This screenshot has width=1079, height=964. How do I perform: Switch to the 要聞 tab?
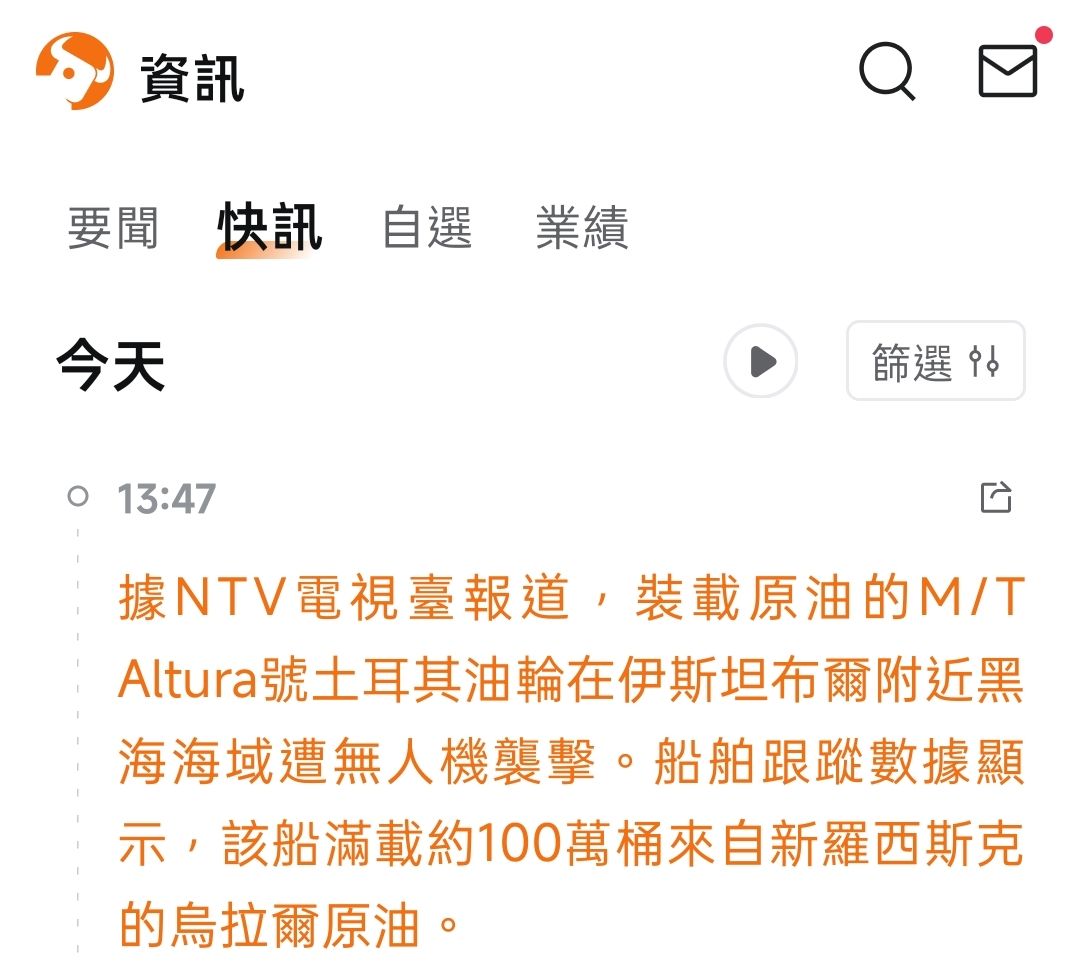[113, 228]
